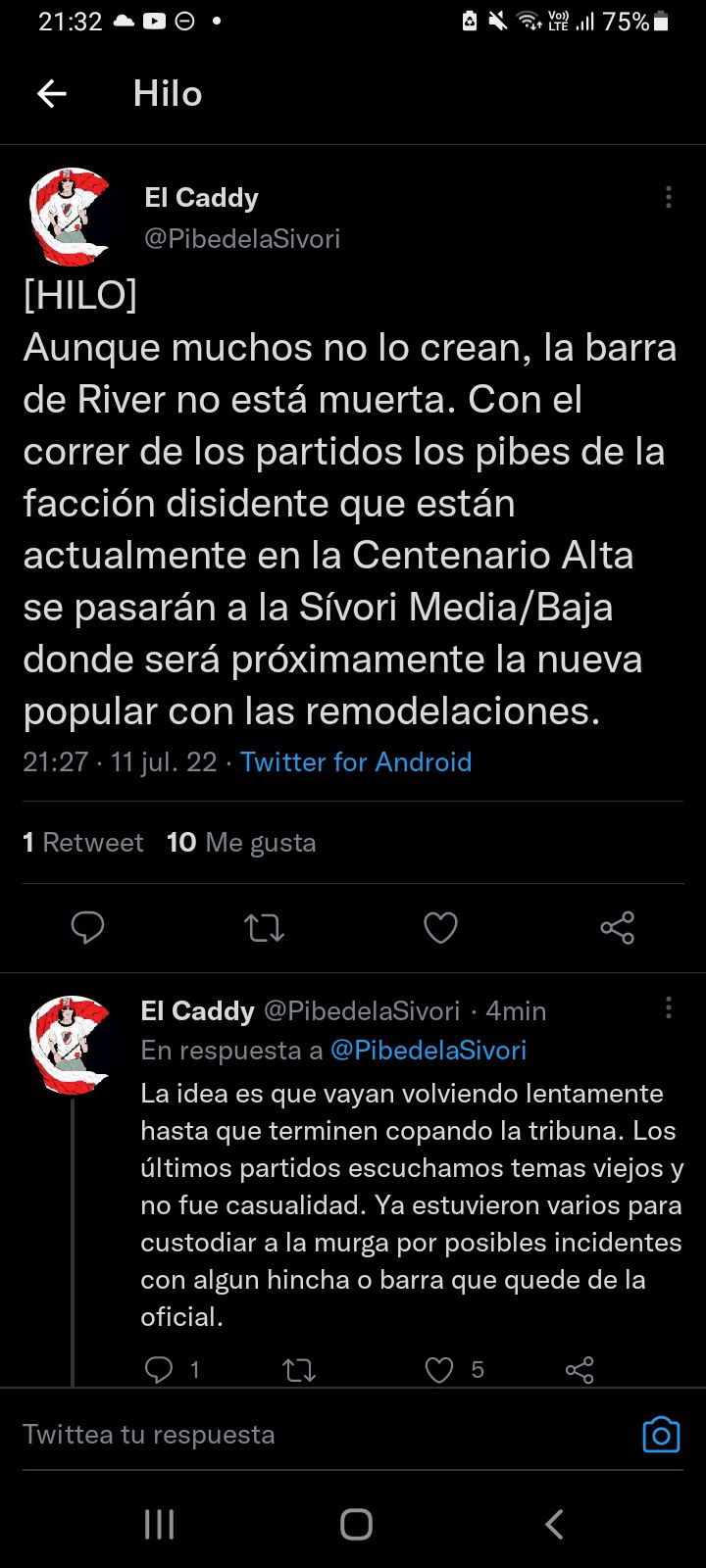View the 1 Retweet list
Screen dimensions: 706x1568
click(x=83, y=843)
